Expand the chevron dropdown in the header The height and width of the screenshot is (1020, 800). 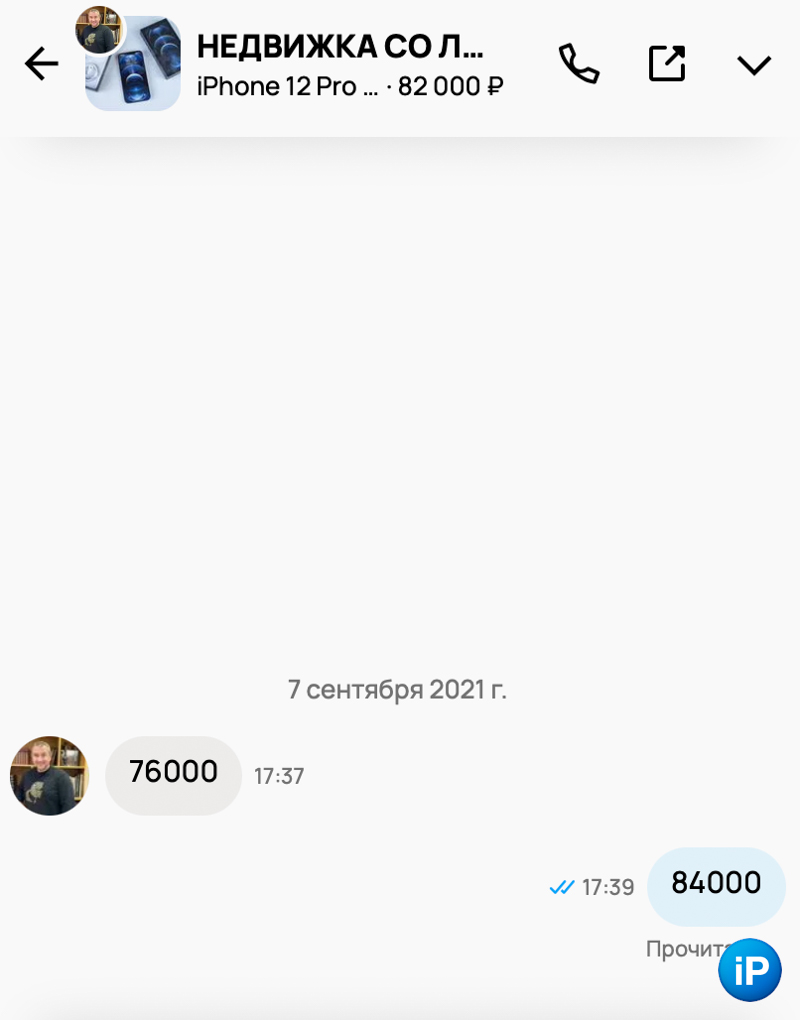click(754, 65)
